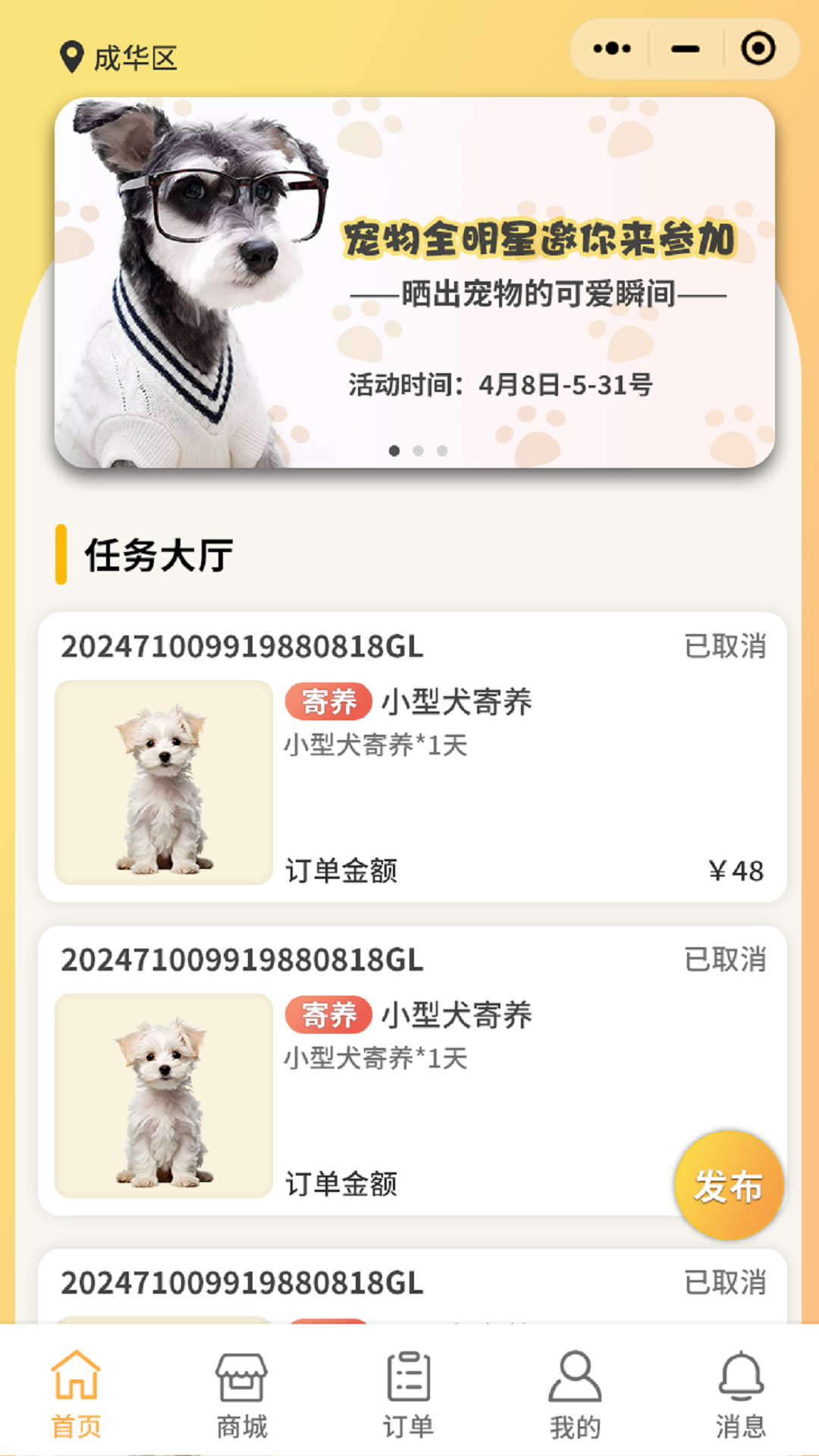The image size is (819, 1456).
Task: Change the location 成华区
Action: coord(119,58)
